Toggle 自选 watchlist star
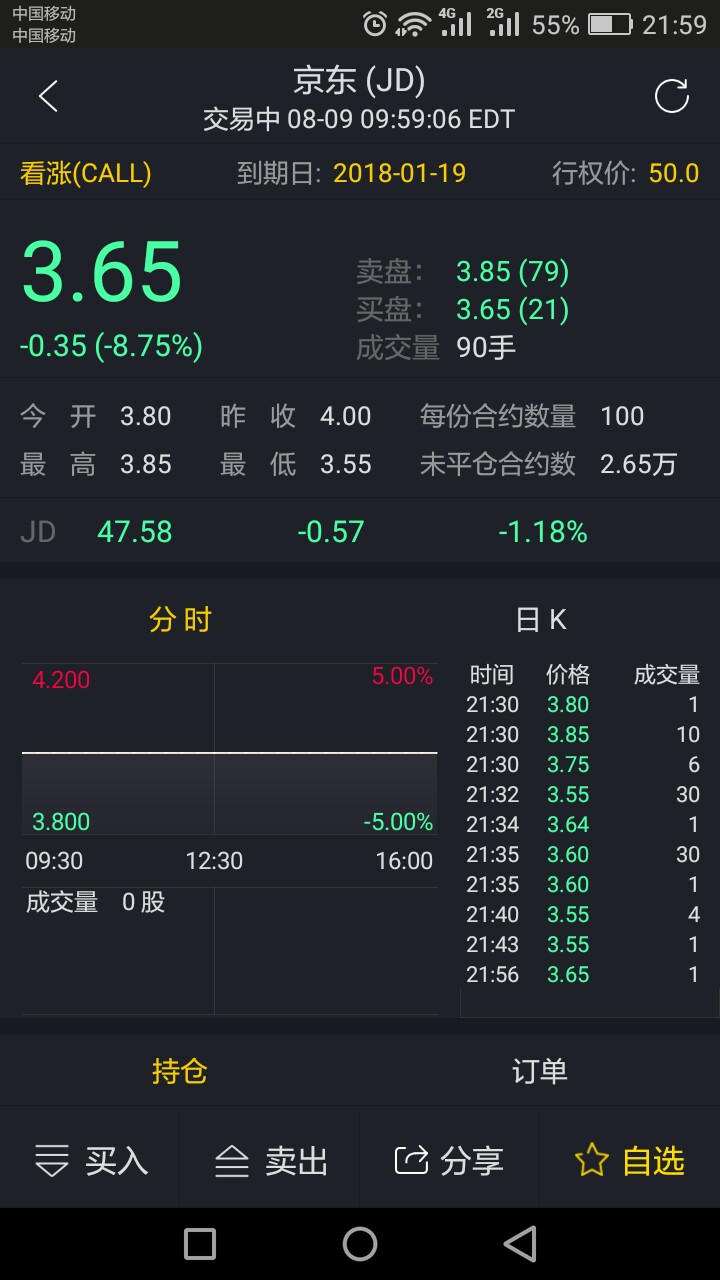This screenshot has height=1280, width=720. [630, 1161]
